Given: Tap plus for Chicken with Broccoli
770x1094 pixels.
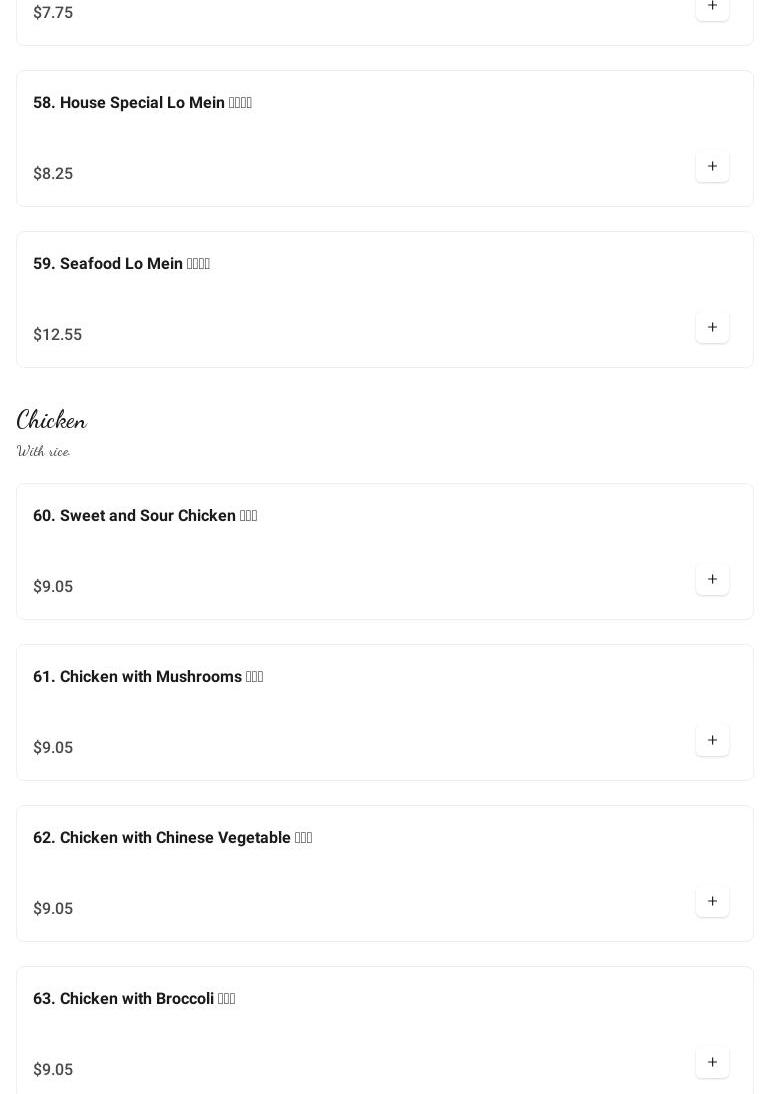Looking at the screenshot, I should (x=712, y=1062).
